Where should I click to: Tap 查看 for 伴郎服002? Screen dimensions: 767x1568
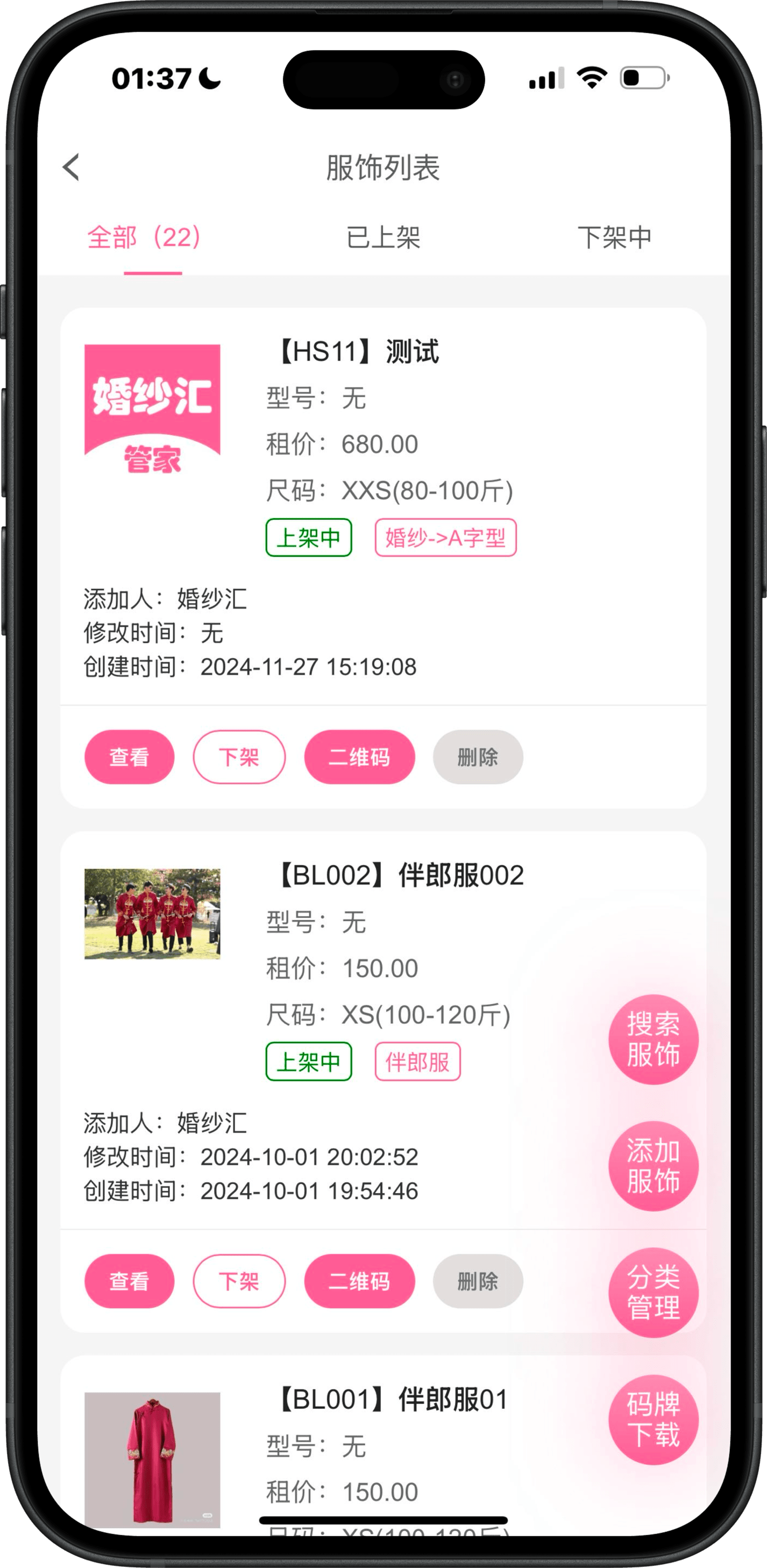129,1281
